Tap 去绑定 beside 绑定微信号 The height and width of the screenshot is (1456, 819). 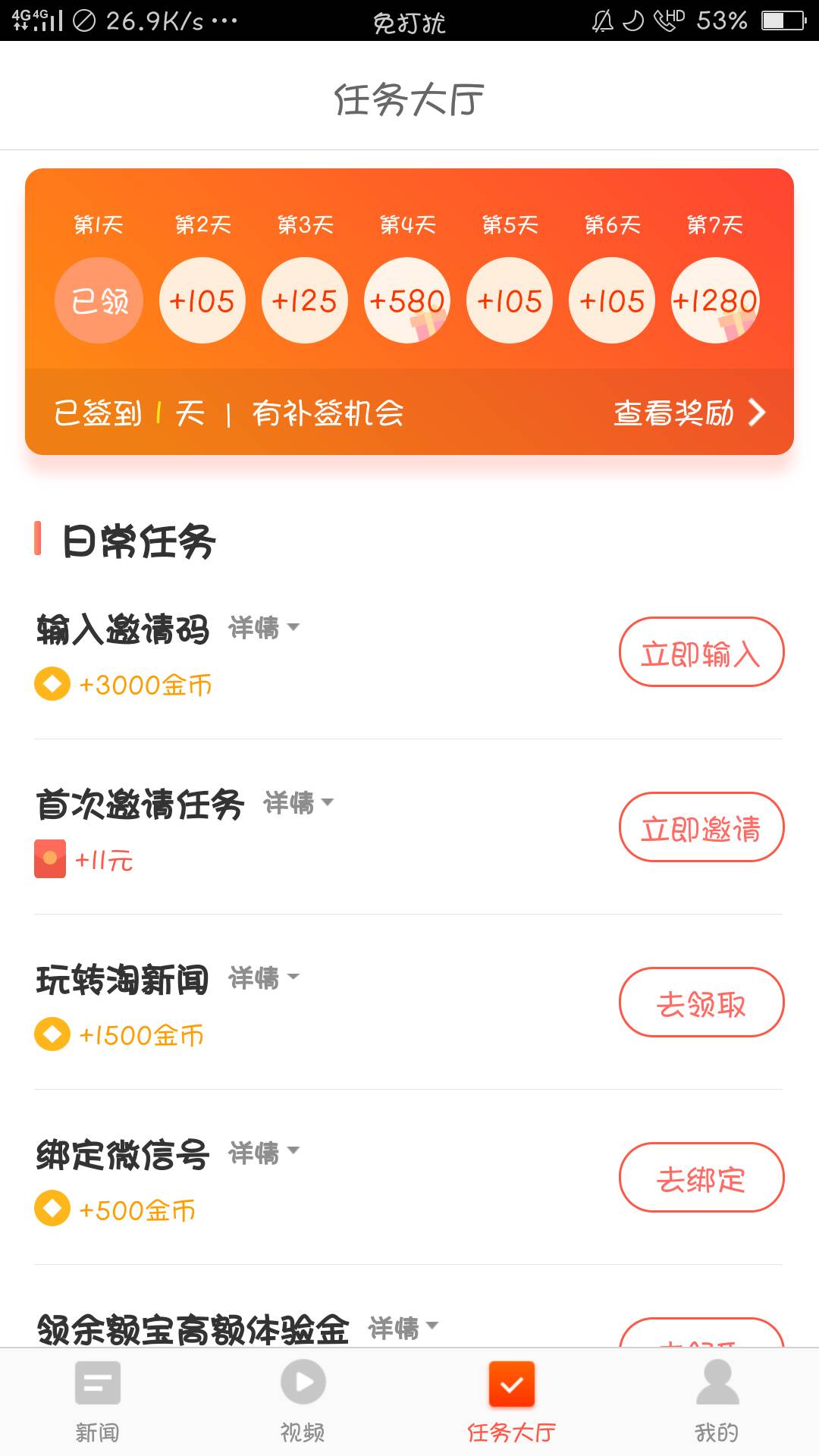(x=701, y=1178)
